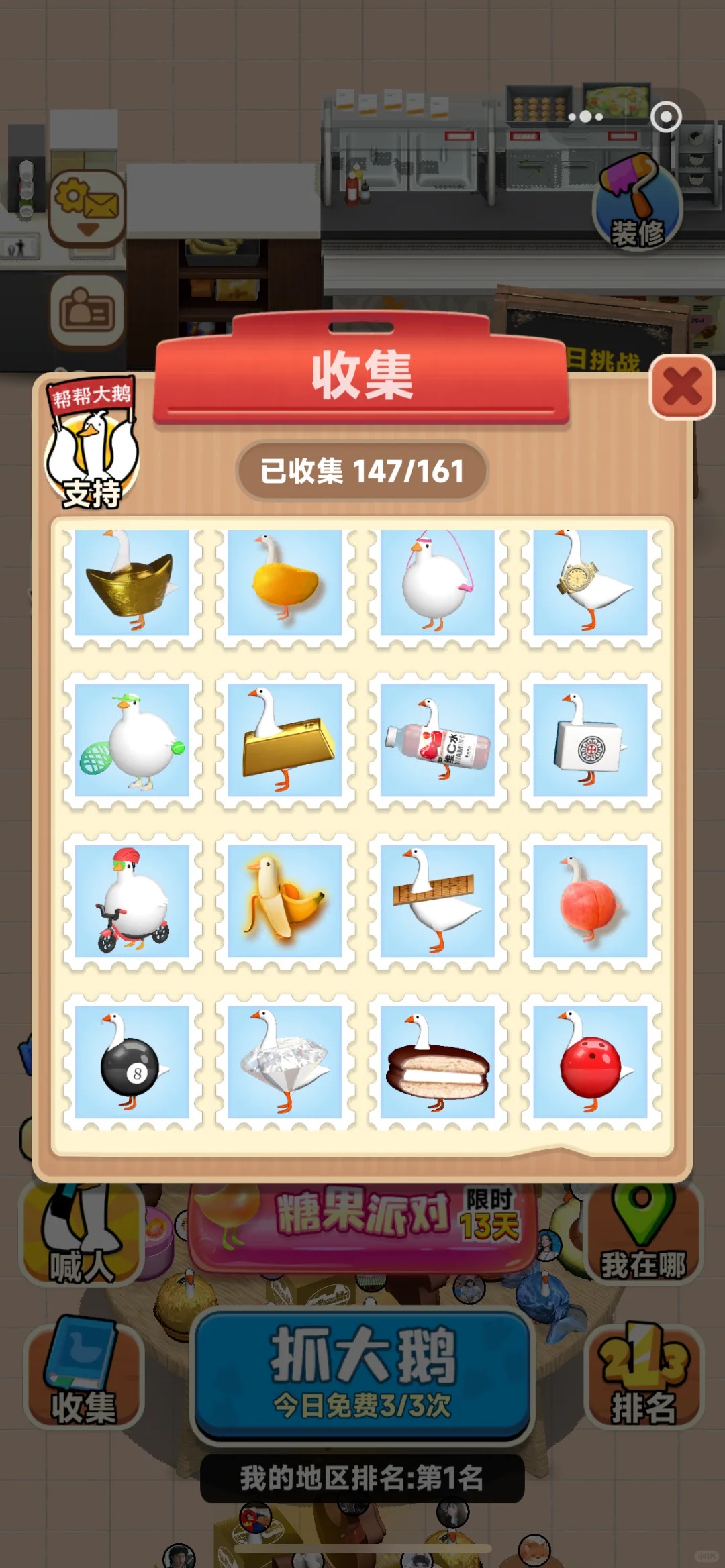Close mini-program with the circle target icon
The image size is (725, 1568).
point(666,117)
